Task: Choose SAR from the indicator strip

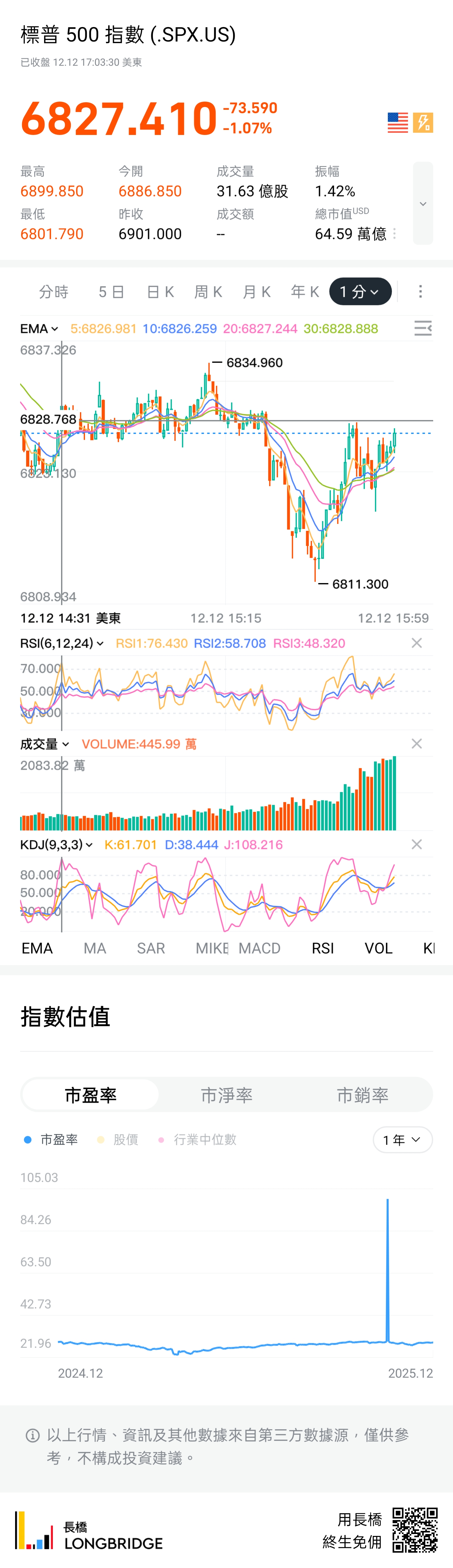Action: click(x=150, y=948)
